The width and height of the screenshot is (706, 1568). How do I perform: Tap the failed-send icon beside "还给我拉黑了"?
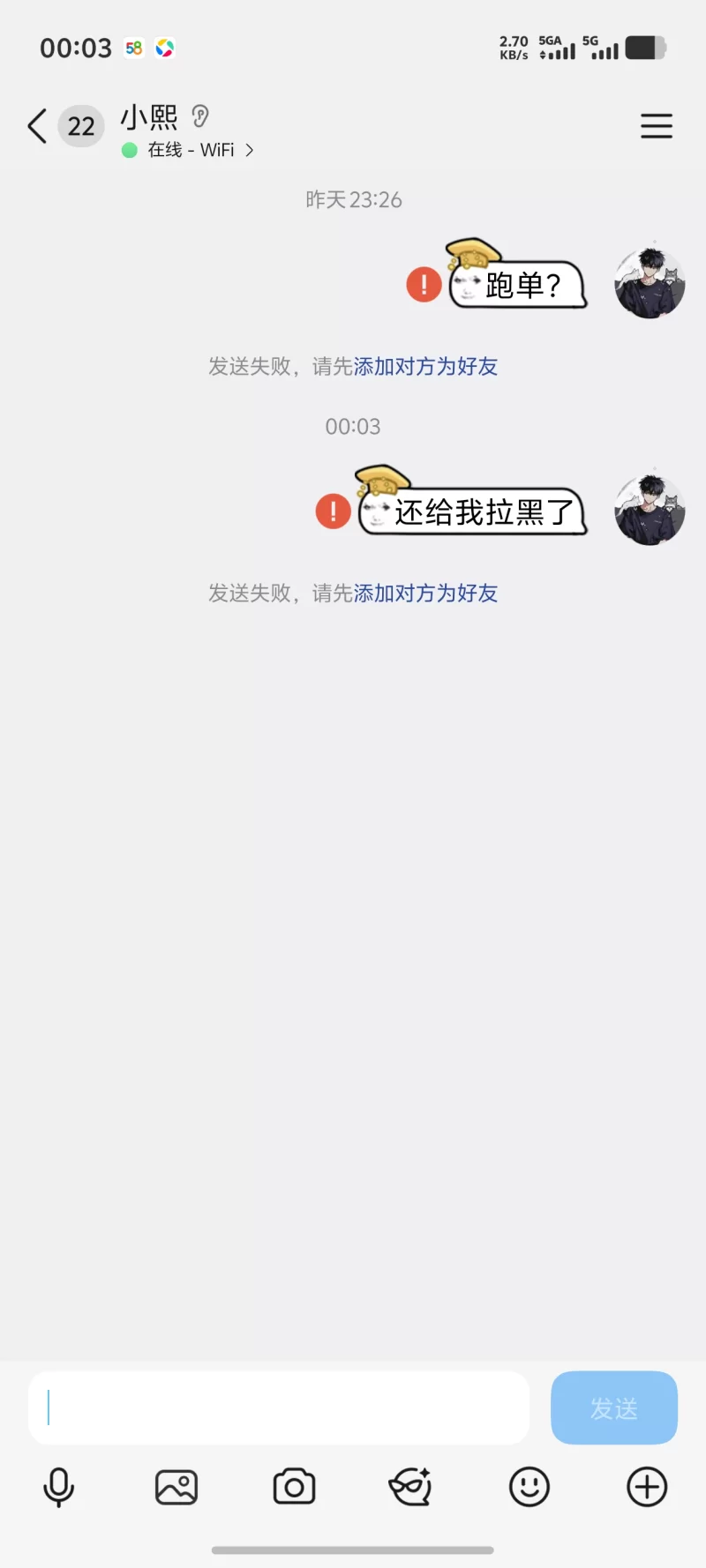333,511
